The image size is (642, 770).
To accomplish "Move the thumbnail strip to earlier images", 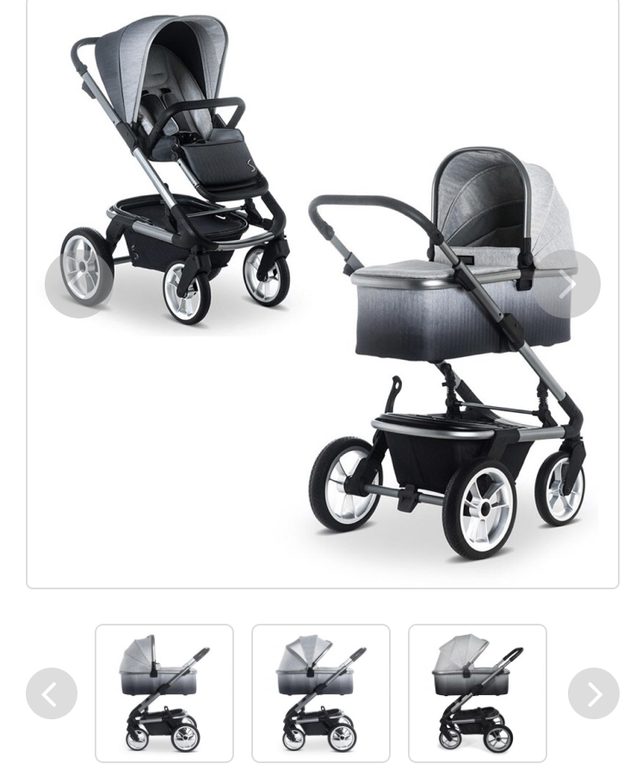I will tap(51, 693).
